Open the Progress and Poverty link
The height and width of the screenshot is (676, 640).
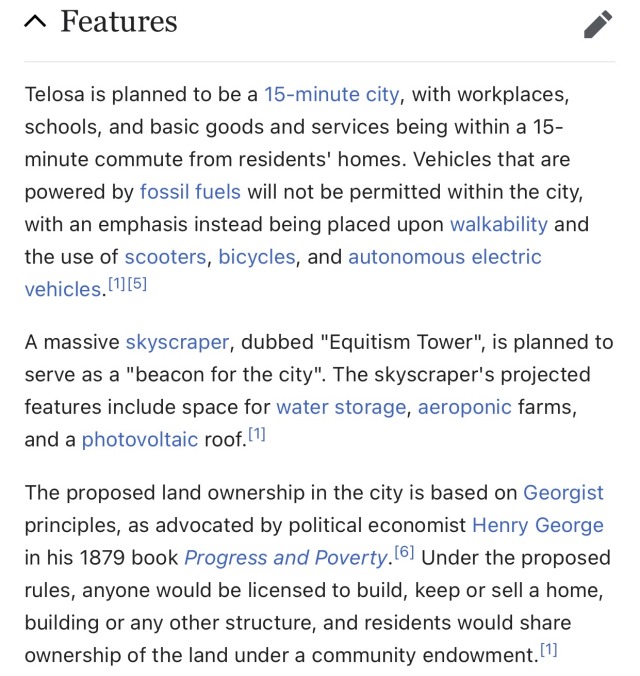click(285, 557)
